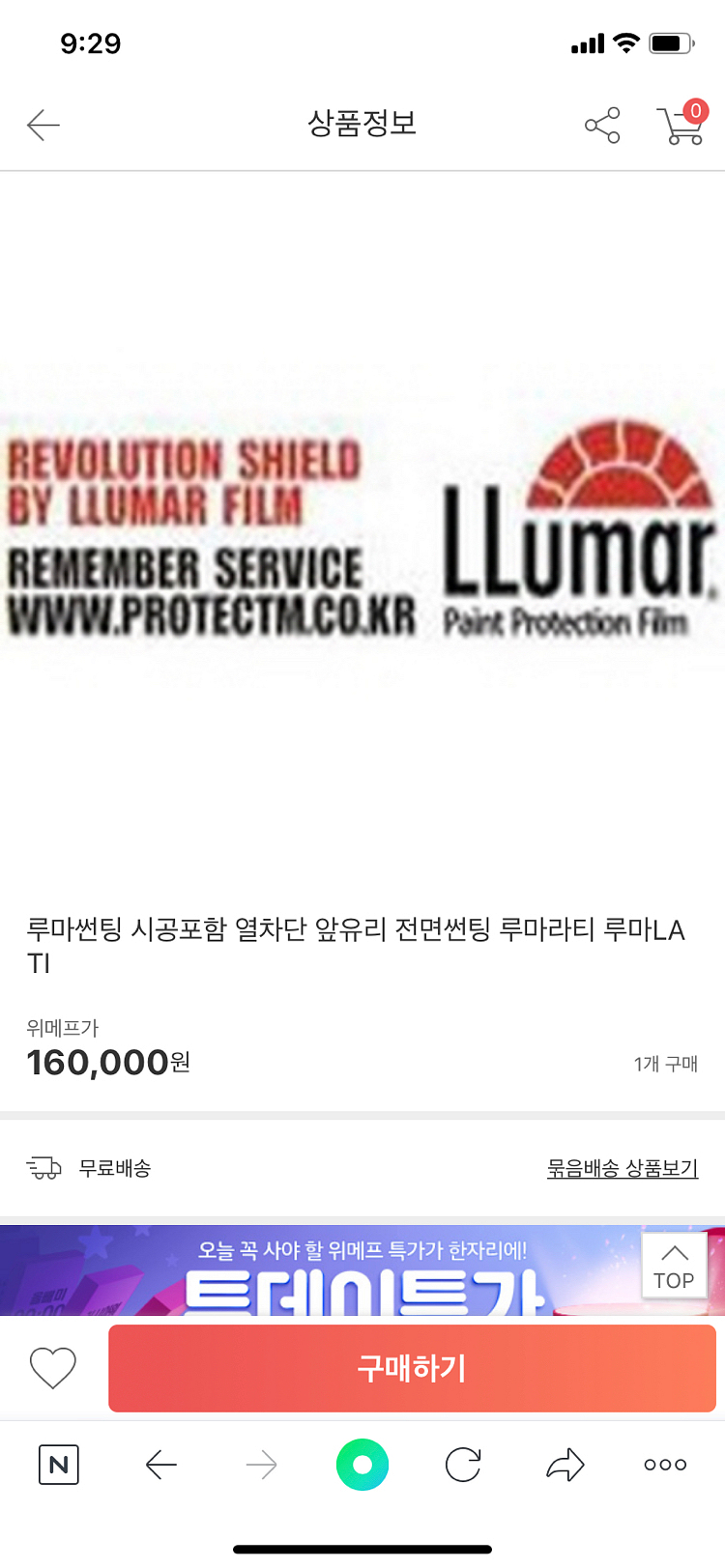The image size is (725, 1568).
Task: Reload the current page
Action: [x=463, y=1465]
